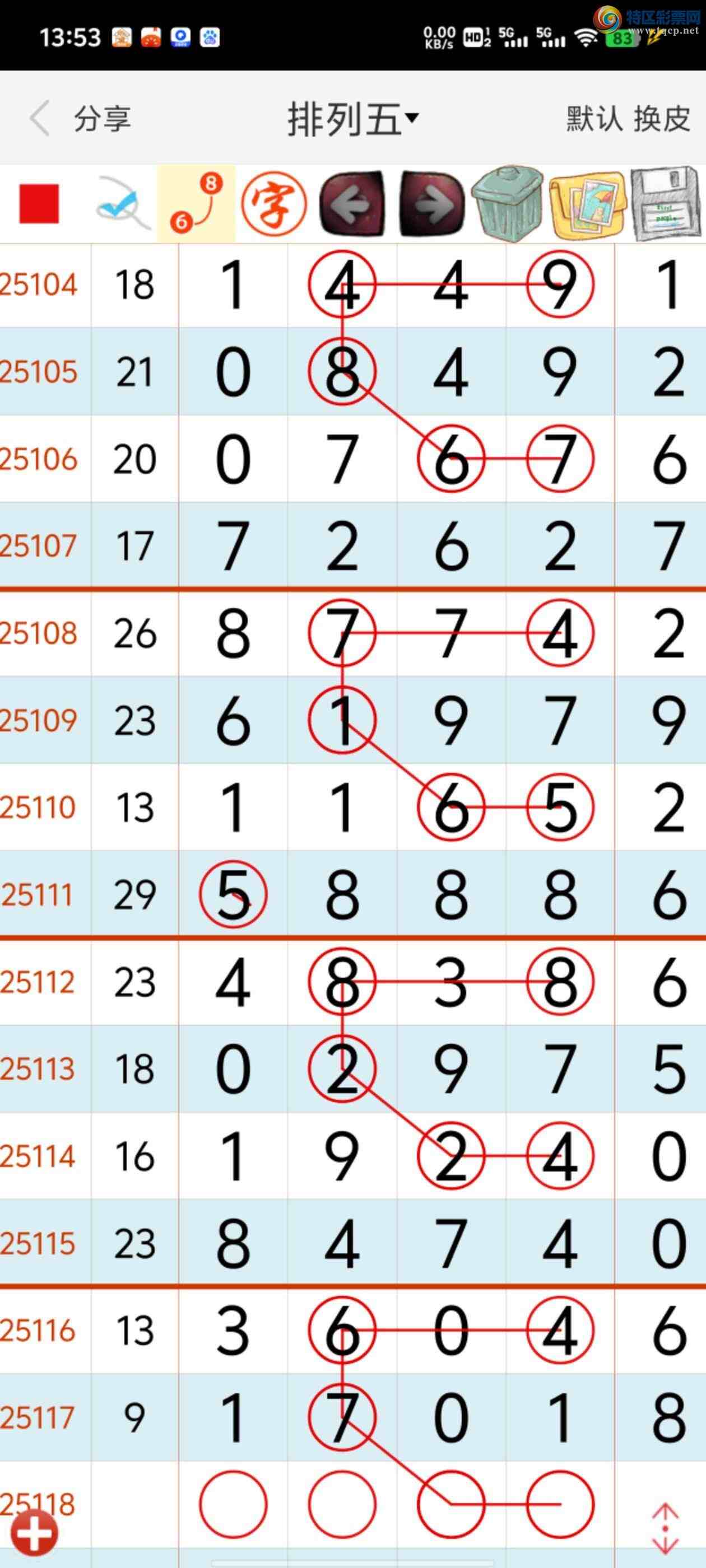Tap the red up-down arrows icon

tap(665, 1529)
